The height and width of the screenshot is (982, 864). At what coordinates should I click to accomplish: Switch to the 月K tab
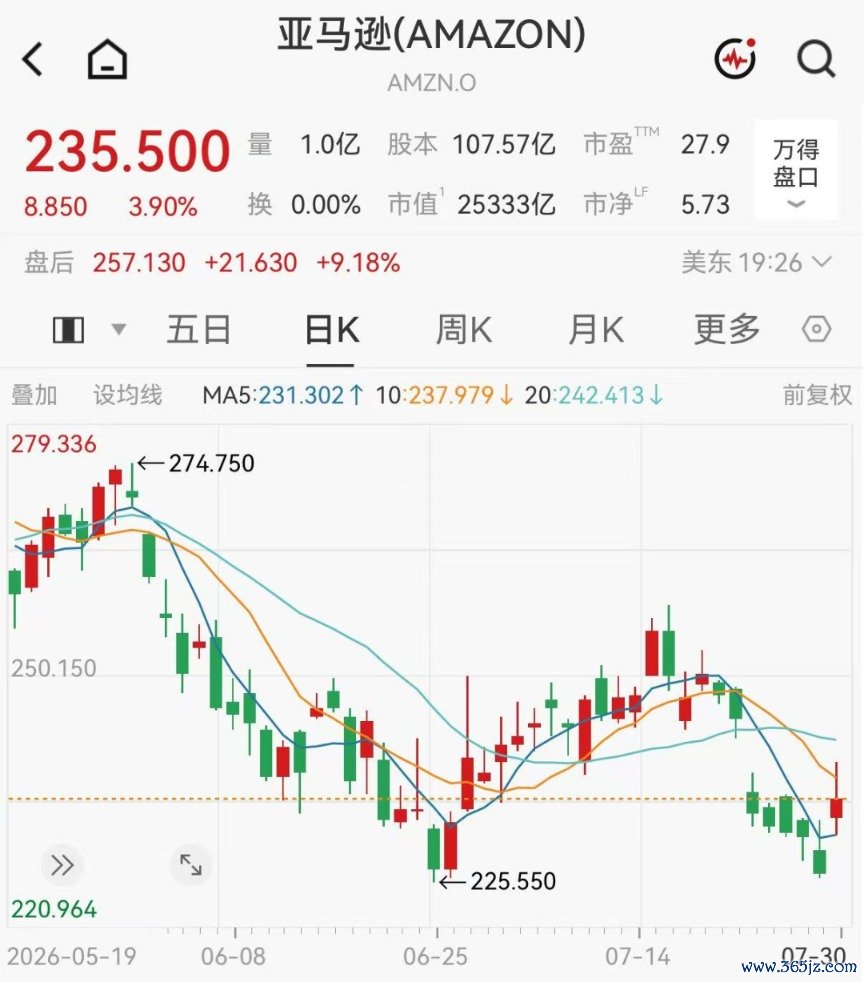coord(595,329)
